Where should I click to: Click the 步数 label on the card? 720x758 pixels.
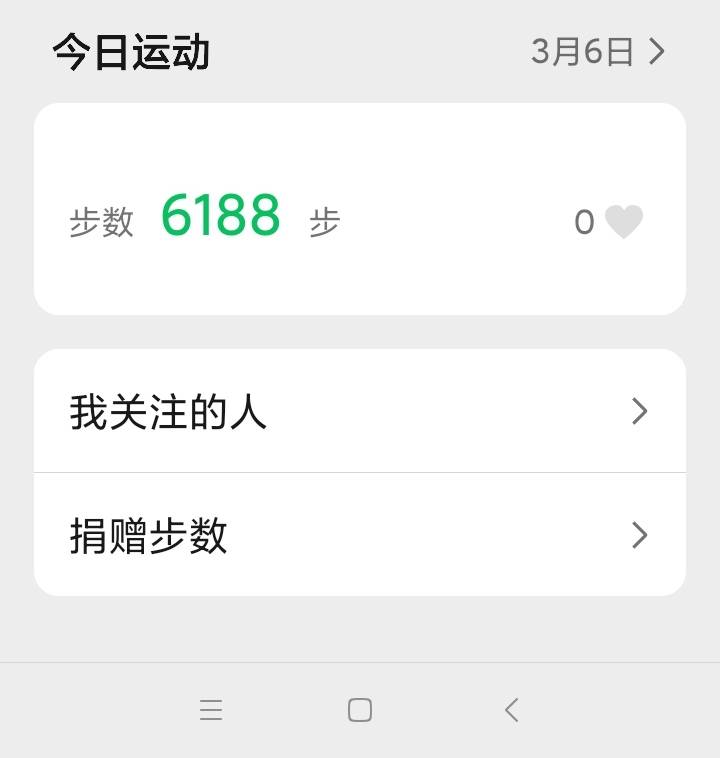(x=103, y=222)
